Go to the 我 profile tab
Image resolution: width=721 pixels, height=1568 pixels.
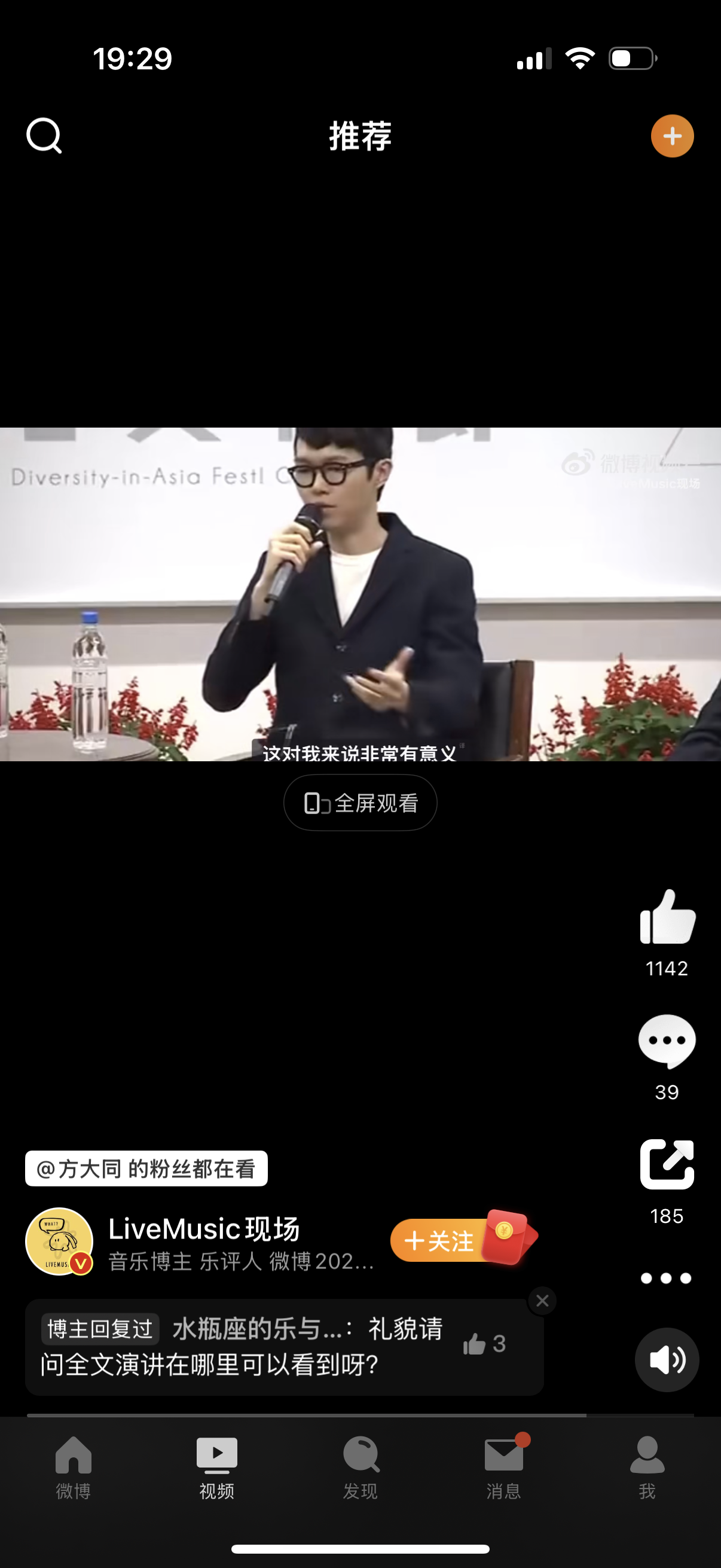[x=647, y=1468]
